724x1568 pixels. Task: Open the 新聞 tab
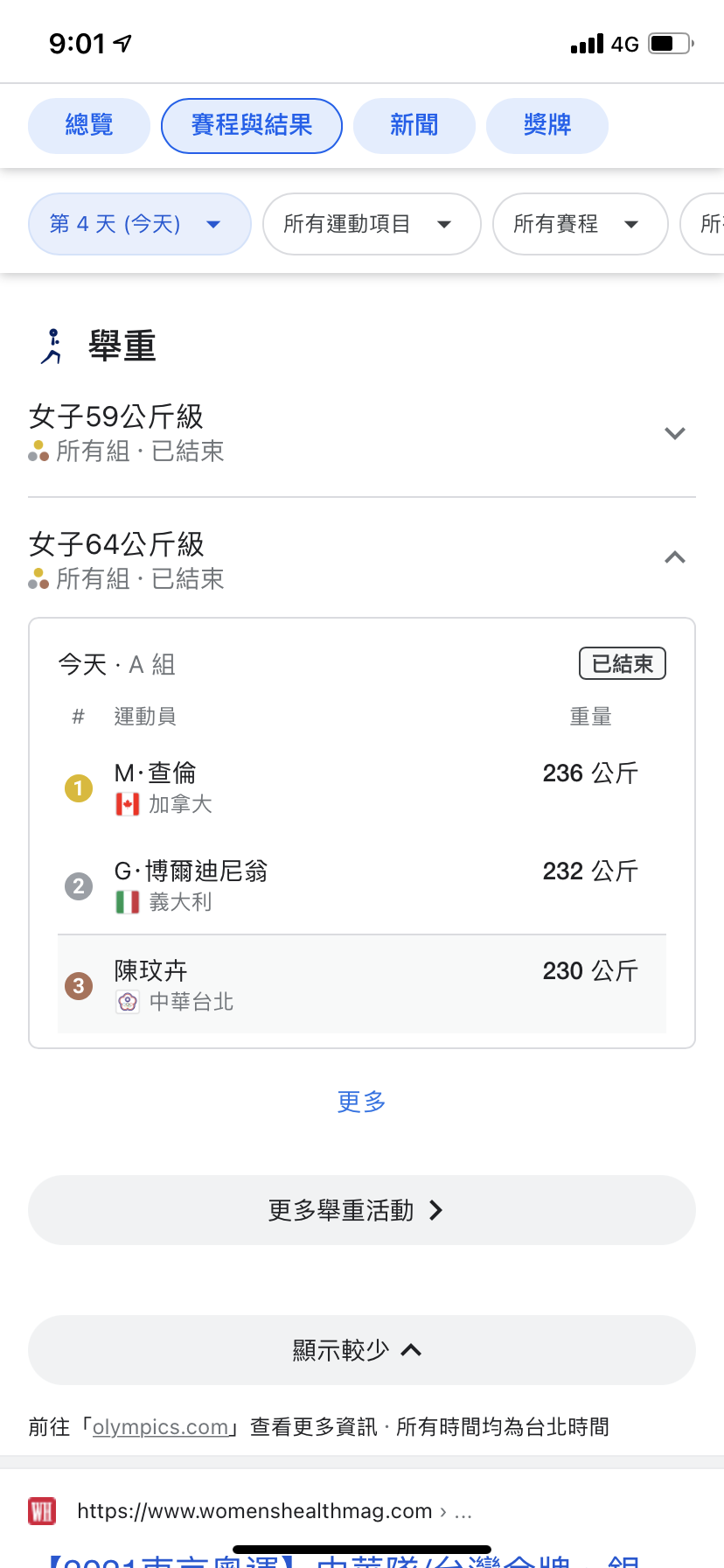414,126
